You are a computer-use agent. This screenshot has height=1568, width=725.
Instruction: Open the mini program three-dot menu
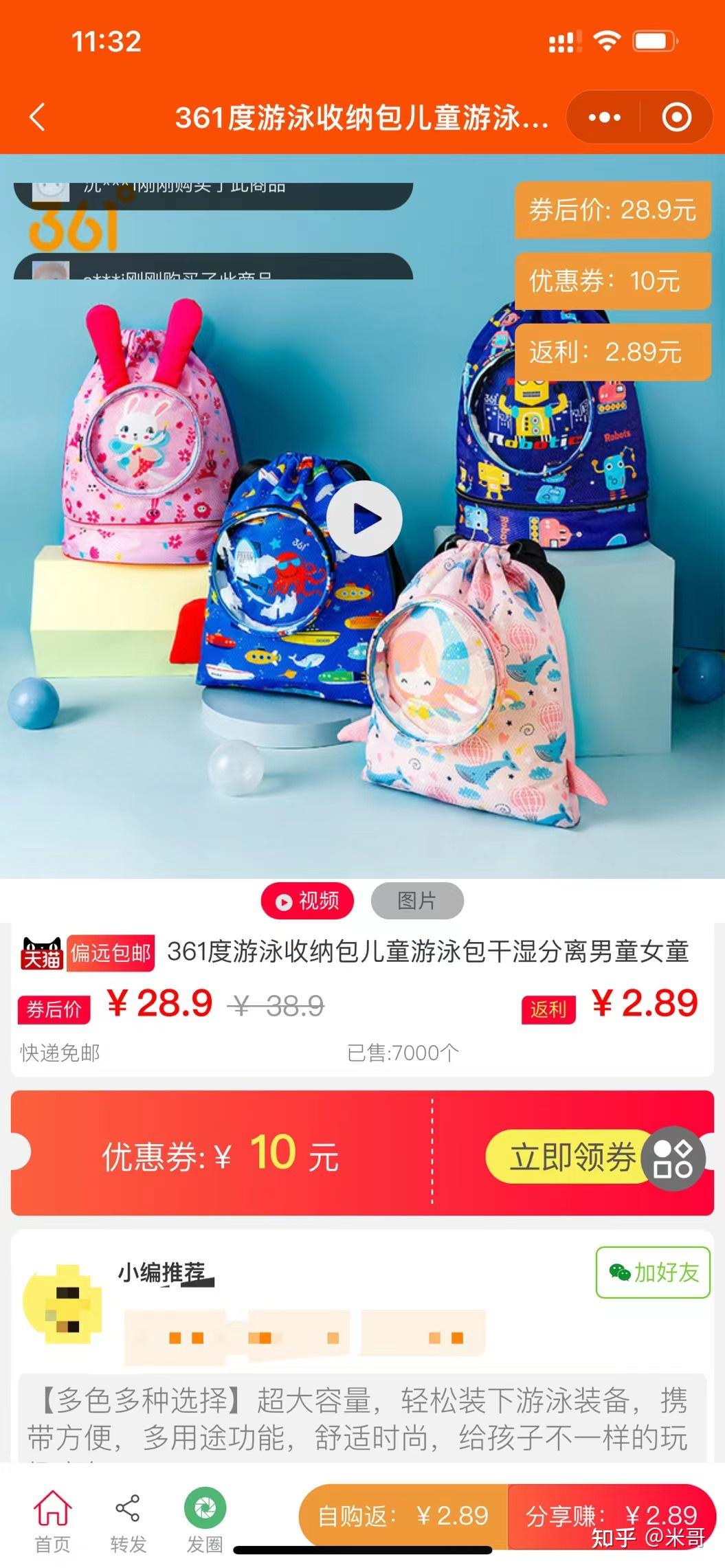coord(604,117)
